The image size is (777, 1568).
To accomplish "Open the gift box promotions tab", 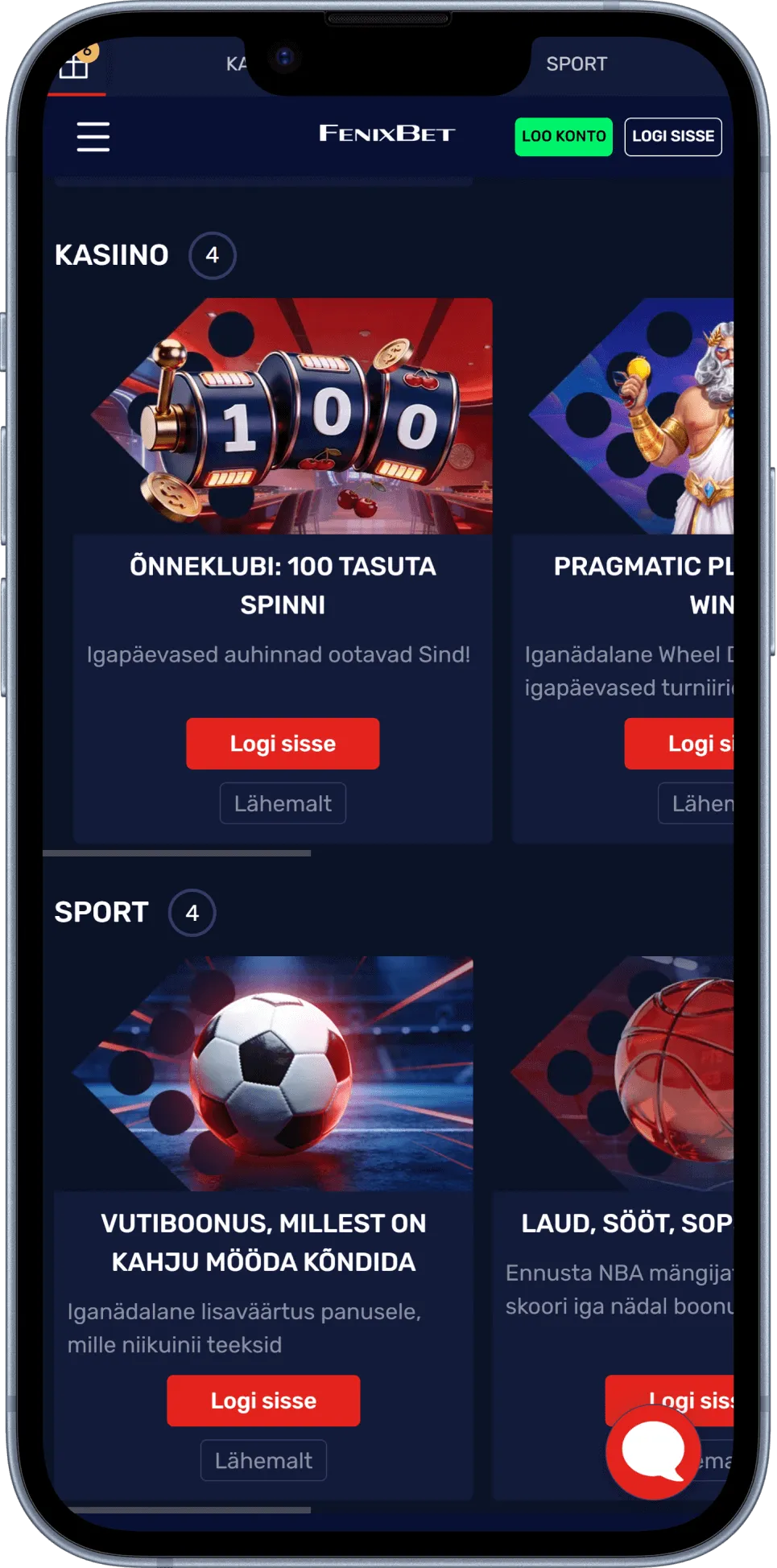I will (x=76, y=65).
